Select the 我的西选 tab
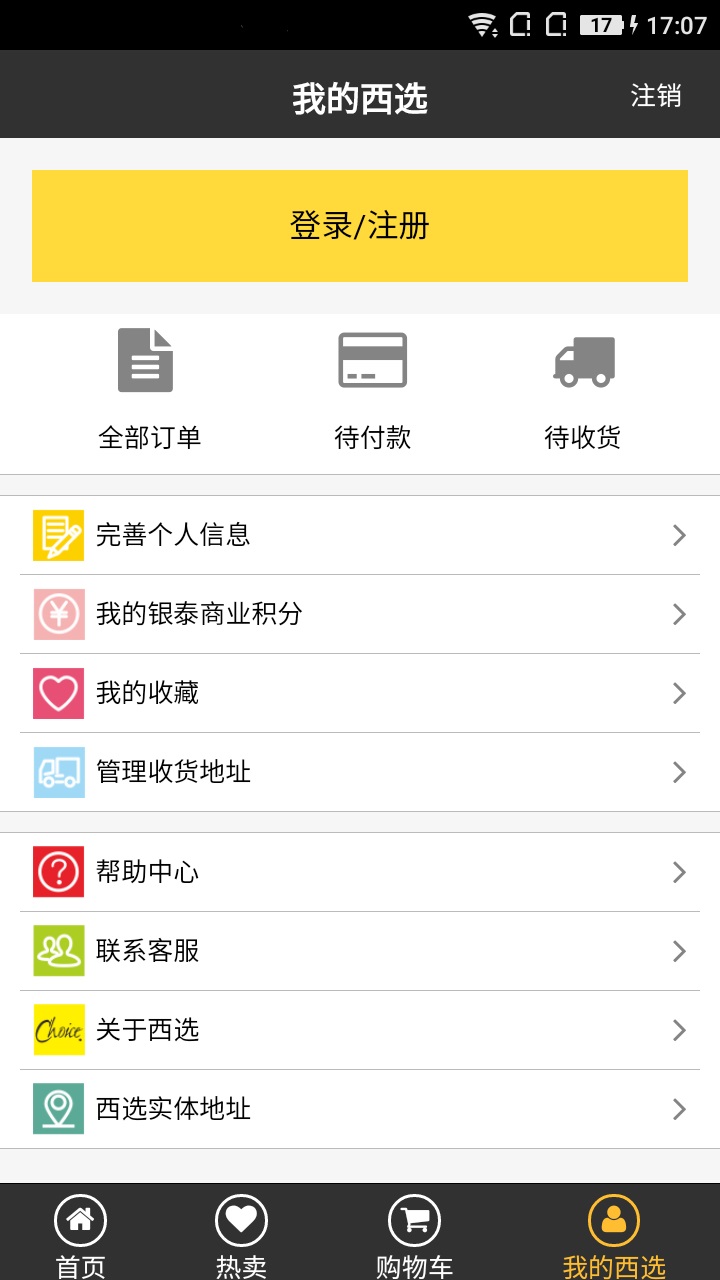 pyautogui.click(x=613, y=1234)
